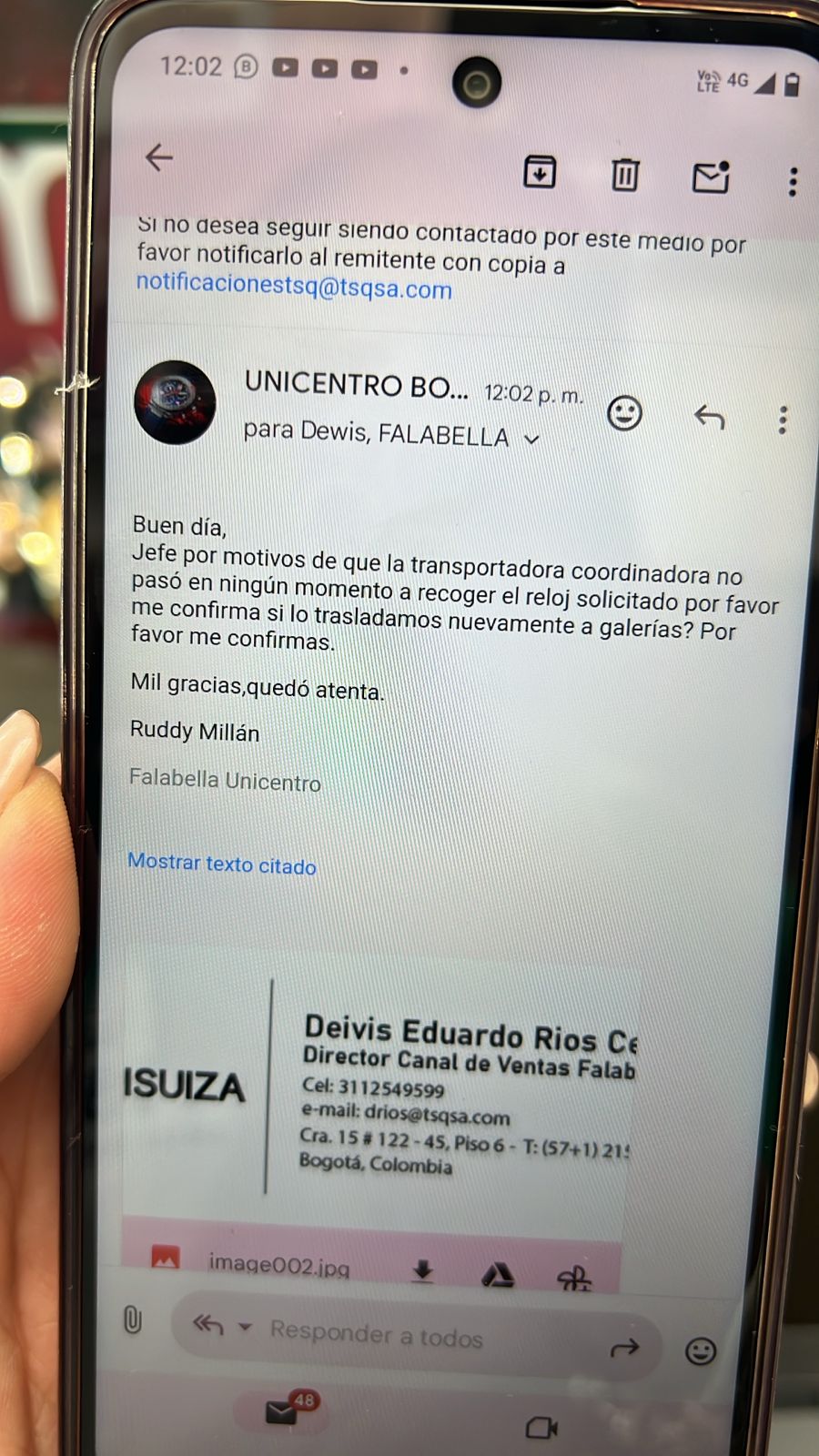Viewport: 819px width, 1456px height.
Task: Save image002.jpg to Google Photos
Action: 574,1279
